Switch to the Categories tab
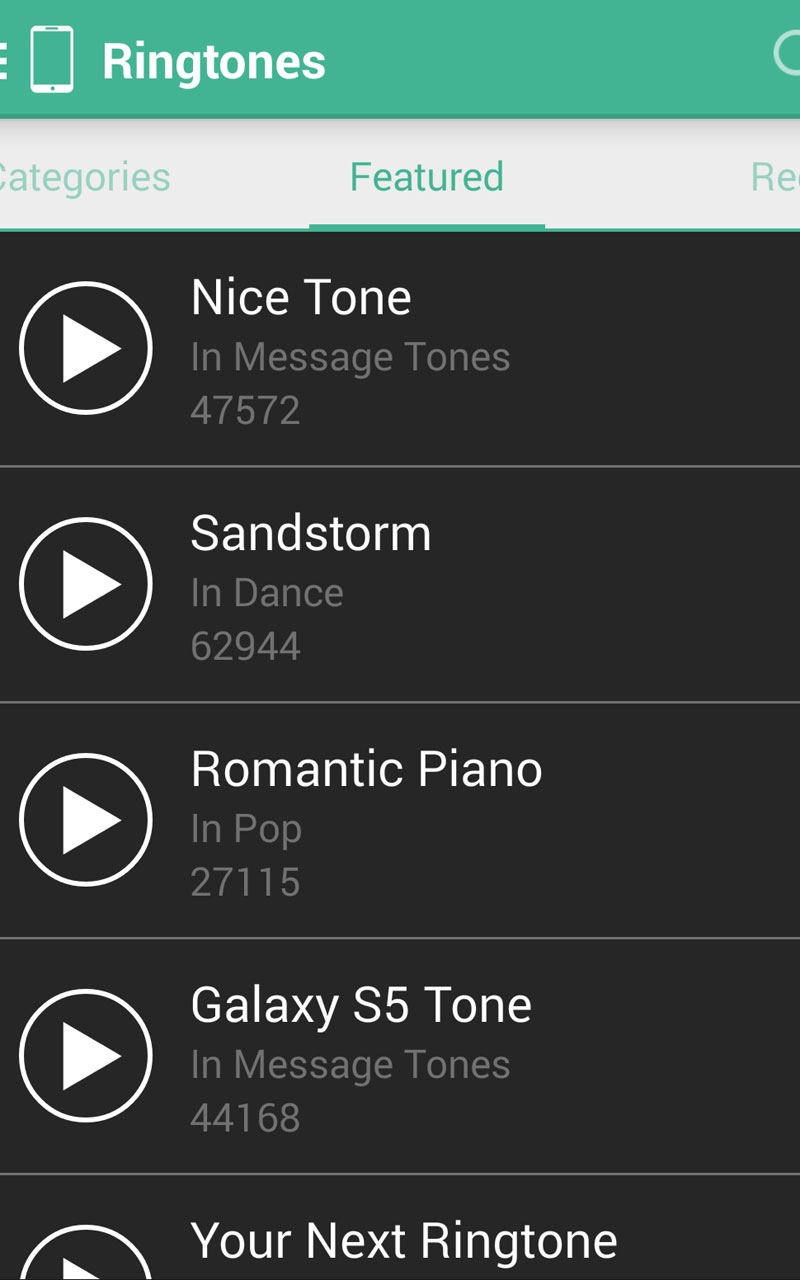 (x=84, y=176)
